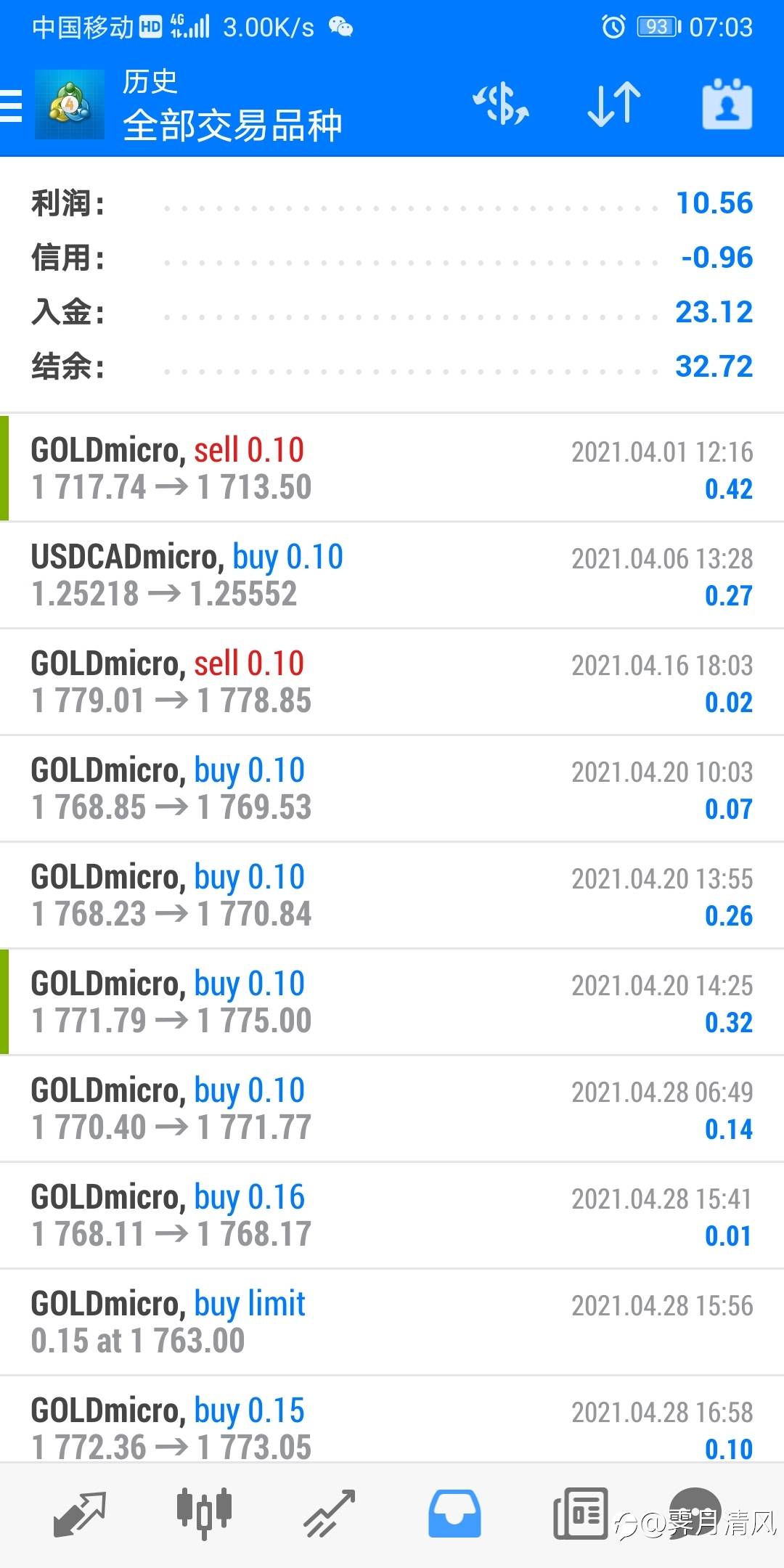Open GOLDmicro buy trade at 2021.04.20 14:25
Viewport: 784px width, 1568px height.
click(x=392, y=1002)
